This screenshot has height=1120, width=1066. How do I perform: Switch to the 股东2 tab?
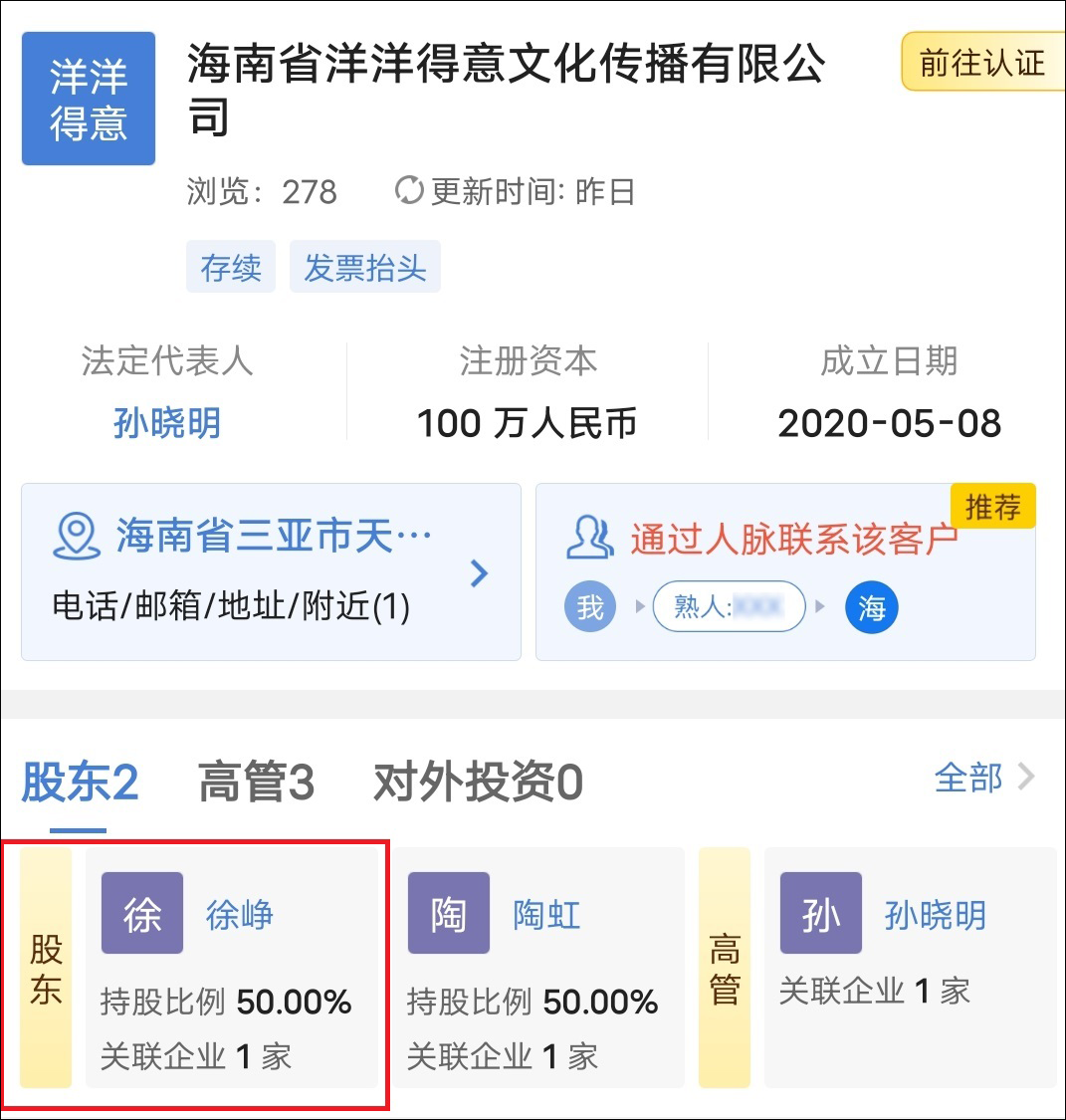click(x=80, y=783)
